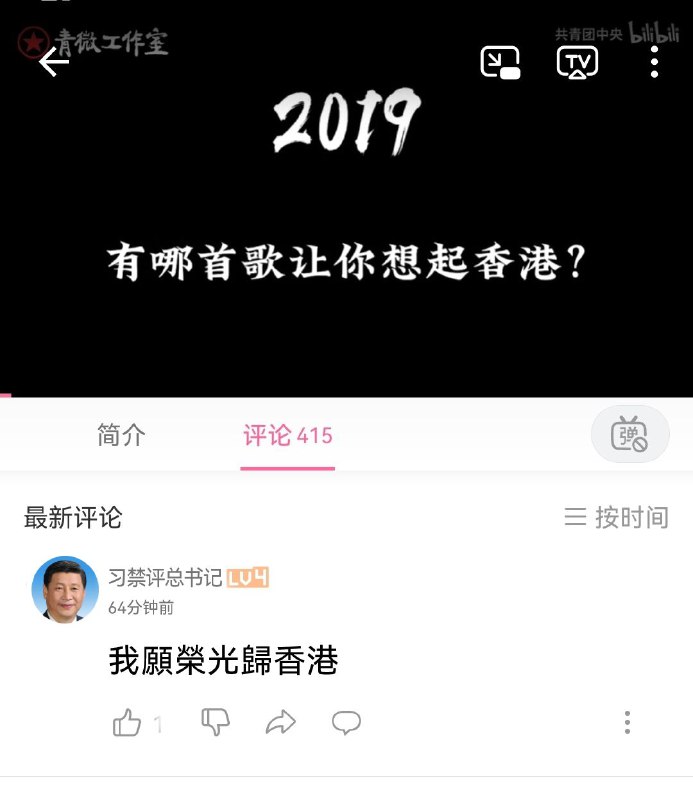The height and width of the screenshot is (800, 693).
Task: Open more options for the comment
Action: (627, 722)
